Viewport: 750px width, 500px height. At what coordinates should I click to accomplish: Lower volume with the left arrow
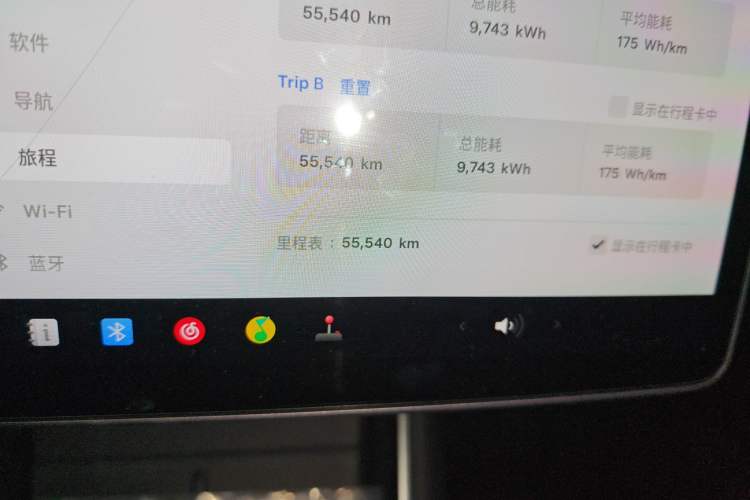coord(461,326)
